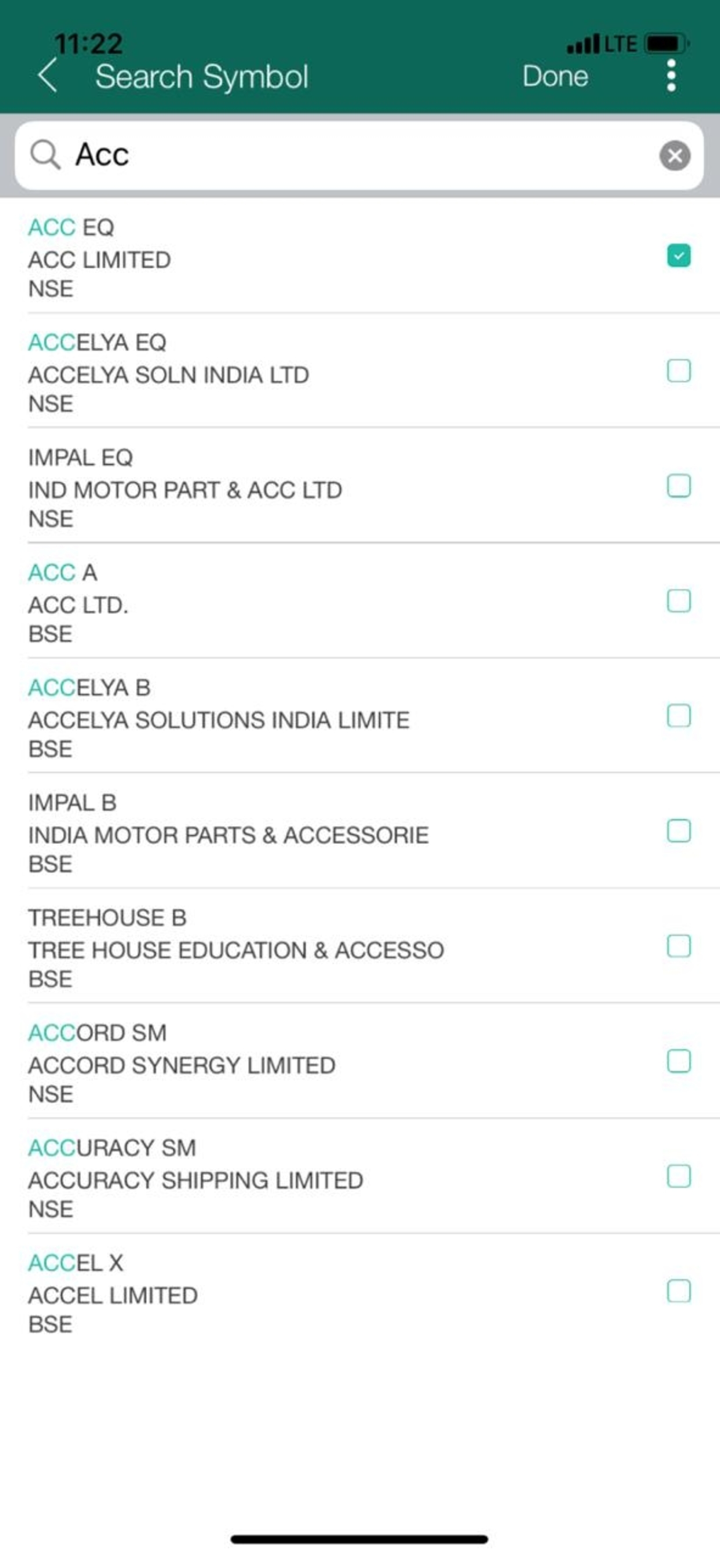Click the magnifying glass search icon
The height and width of the screenshot is (1558, 720).
[45, 155]
